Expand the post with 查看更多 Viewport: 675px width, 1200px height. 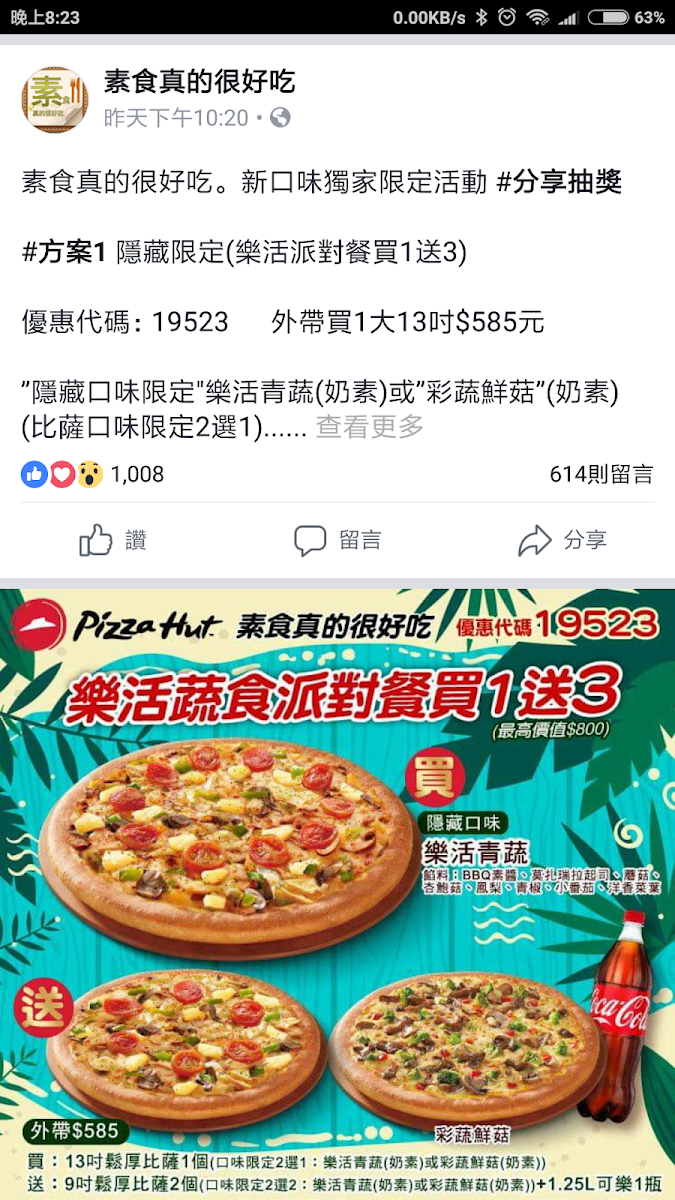[370, 427]
